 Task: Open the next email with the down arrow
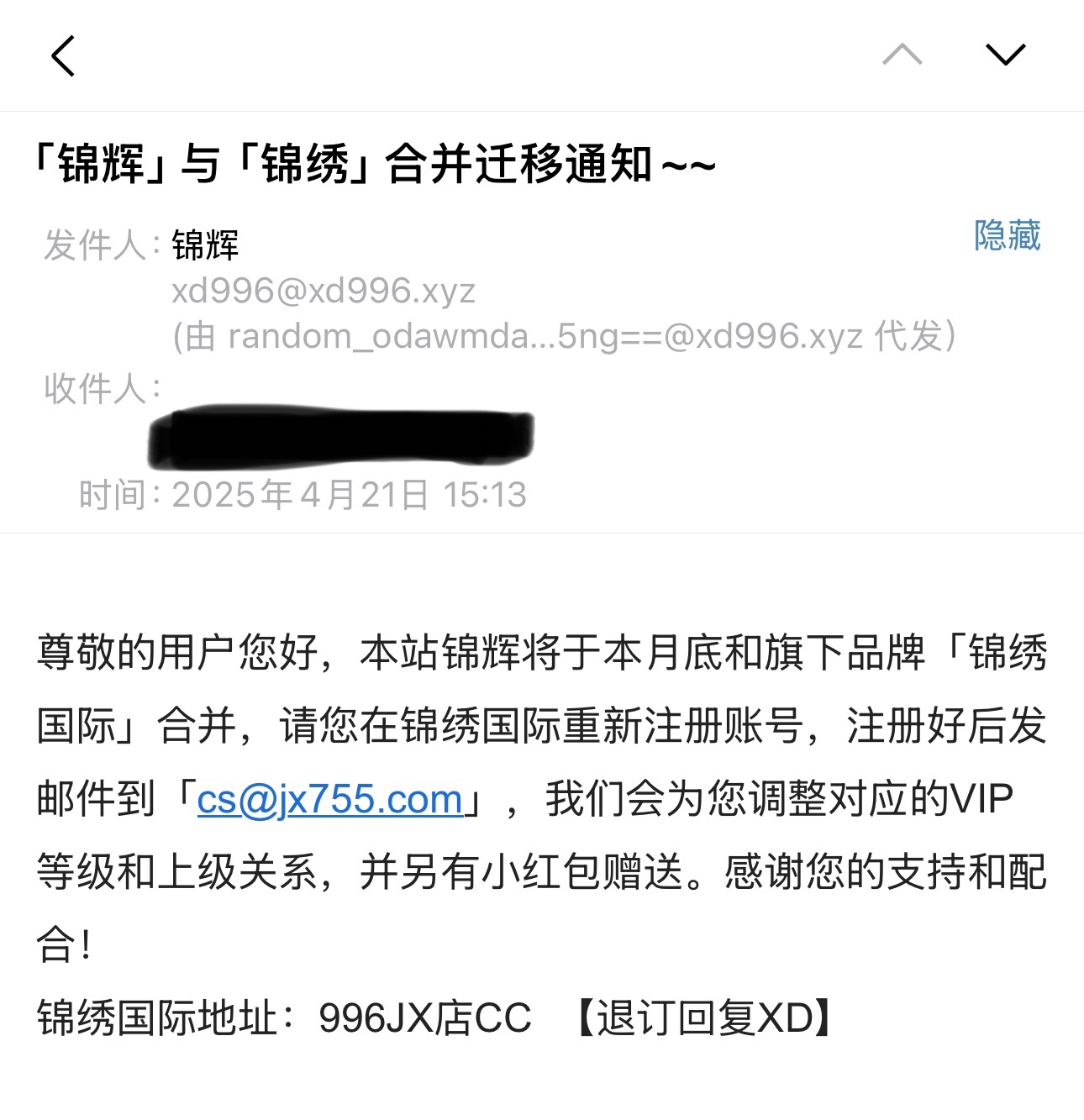1005,55
